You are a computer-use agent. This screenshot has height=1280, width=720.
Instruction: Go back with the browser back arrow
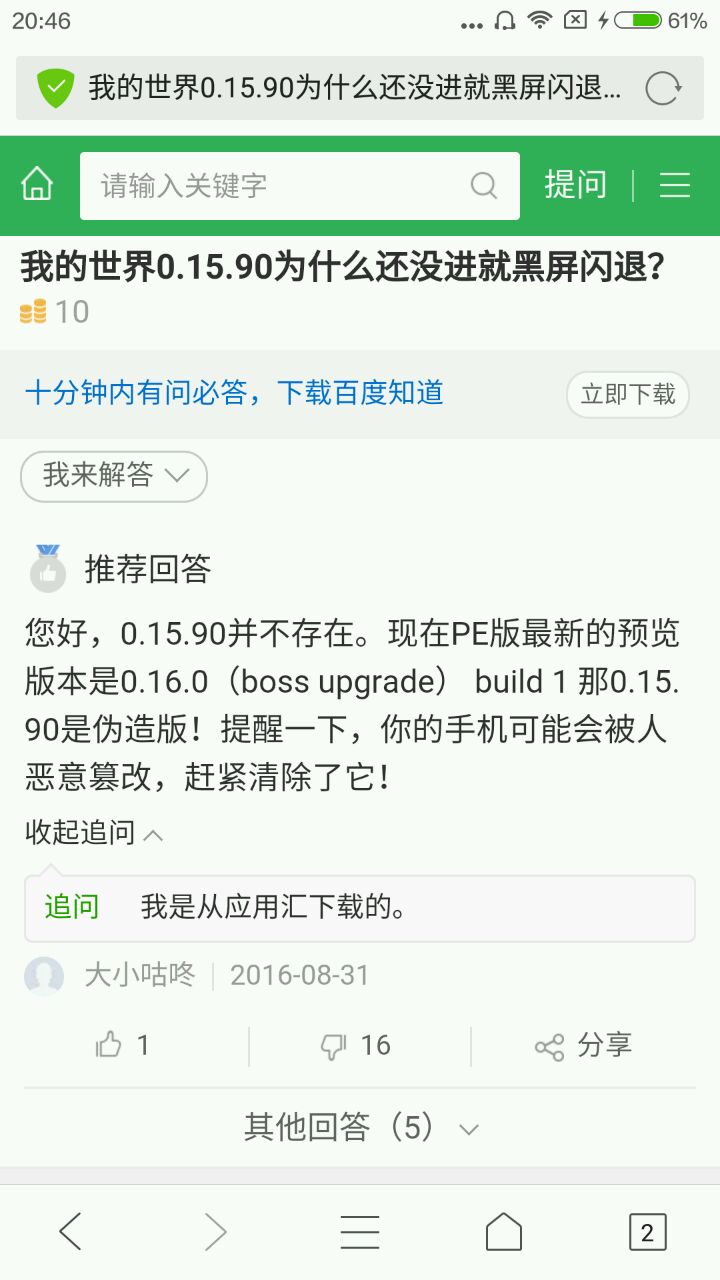[x=70, y=1232]
